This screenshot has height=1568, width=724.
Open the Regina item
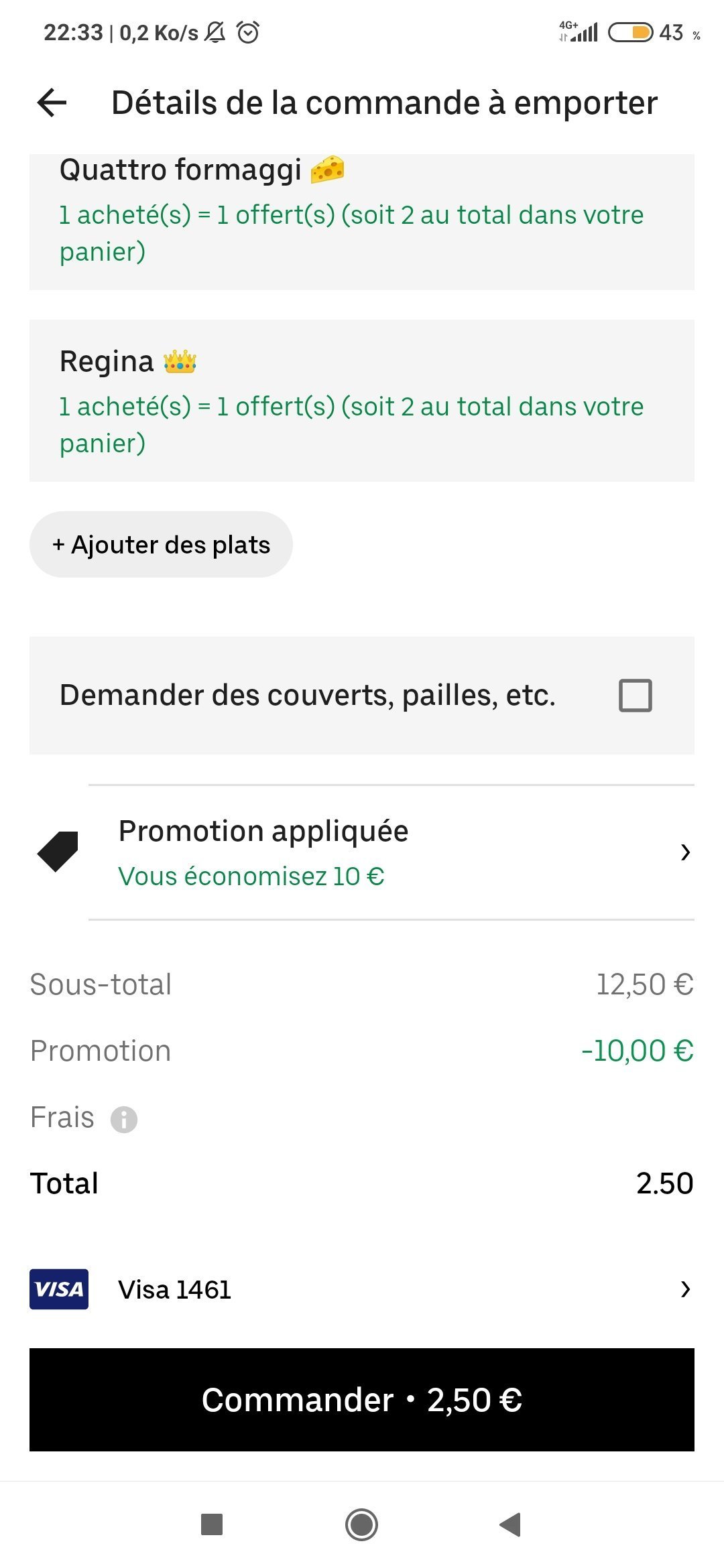[362, 401]
